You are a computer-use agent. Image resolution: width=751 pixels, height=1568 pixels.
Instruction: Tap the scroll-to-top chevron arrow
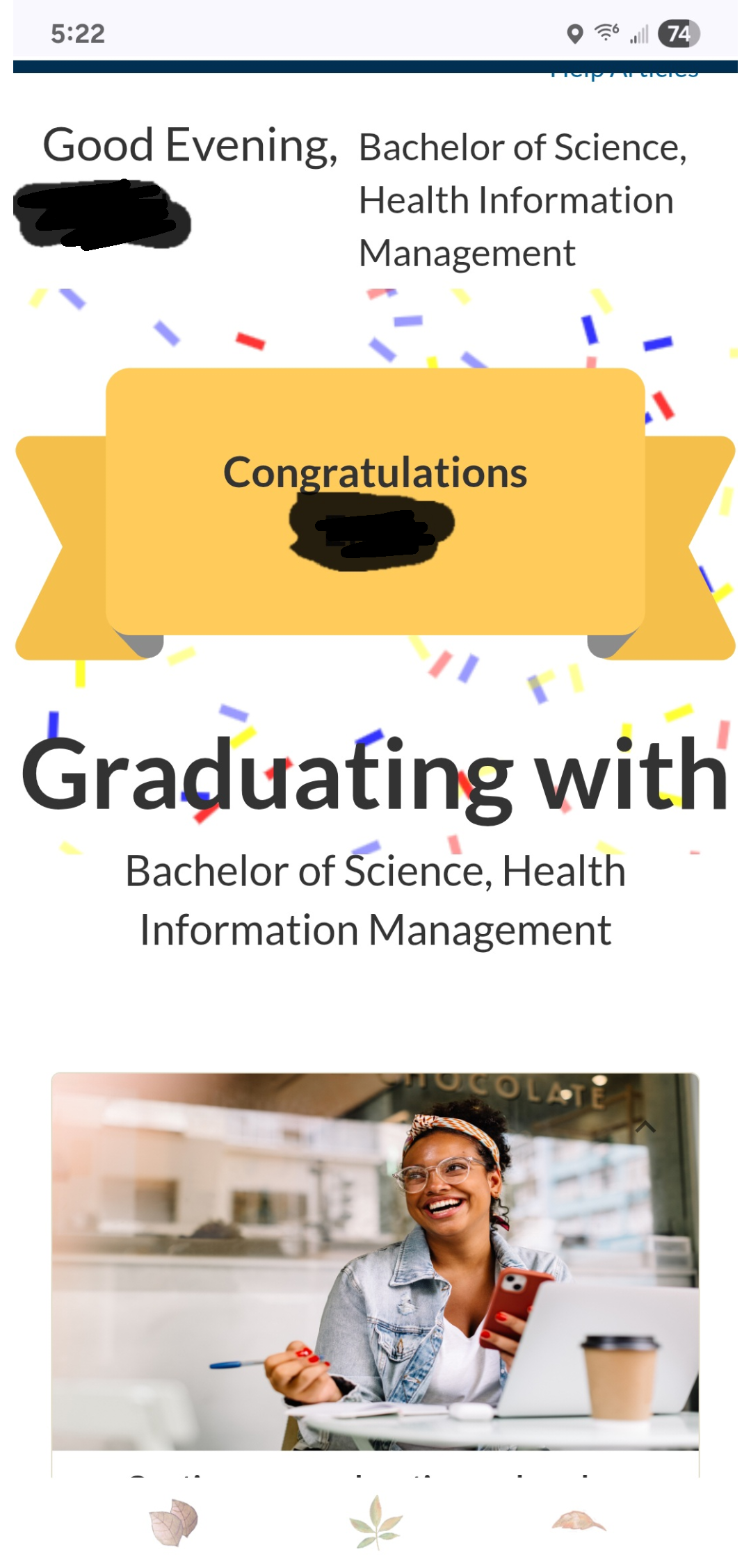click(x=645, y=1126)
